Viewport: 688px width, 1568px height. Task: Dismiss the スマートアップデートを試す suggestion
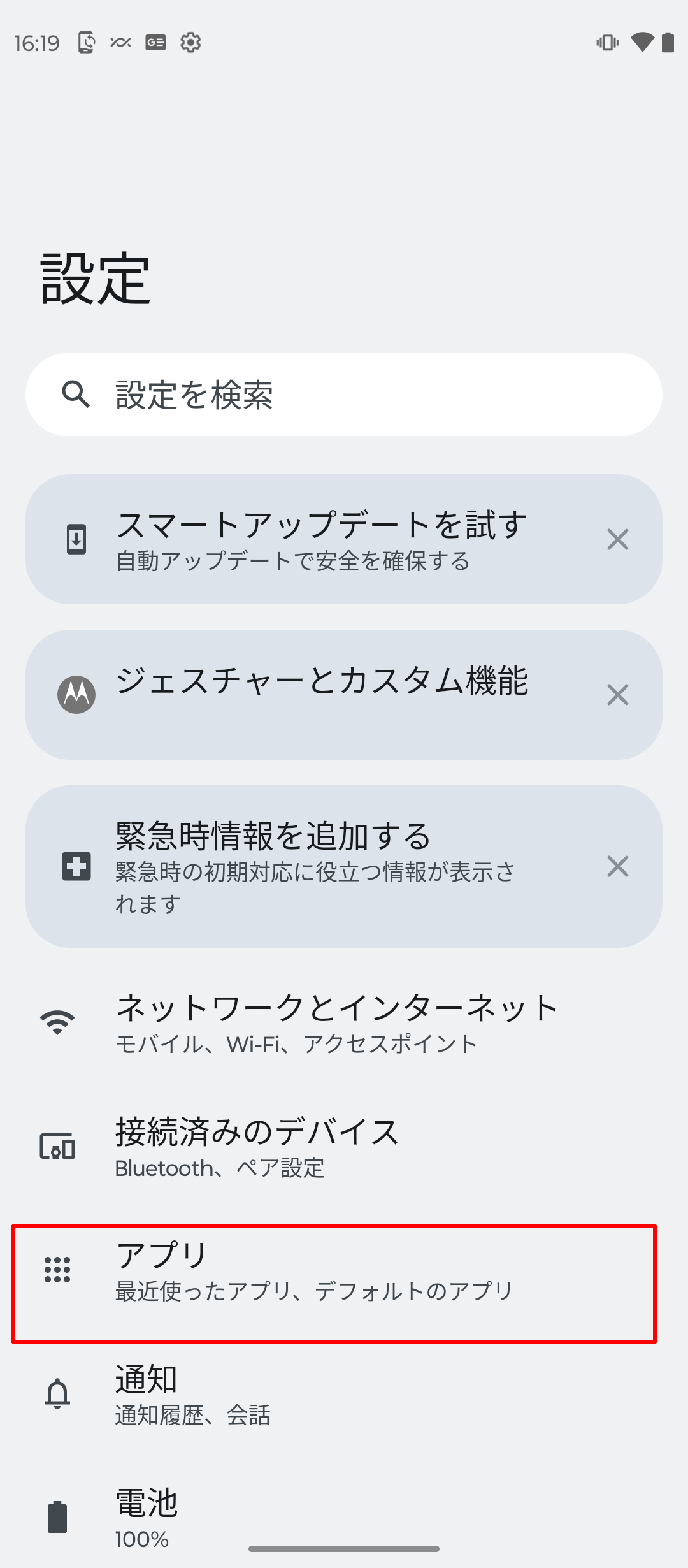coord(618,539)
